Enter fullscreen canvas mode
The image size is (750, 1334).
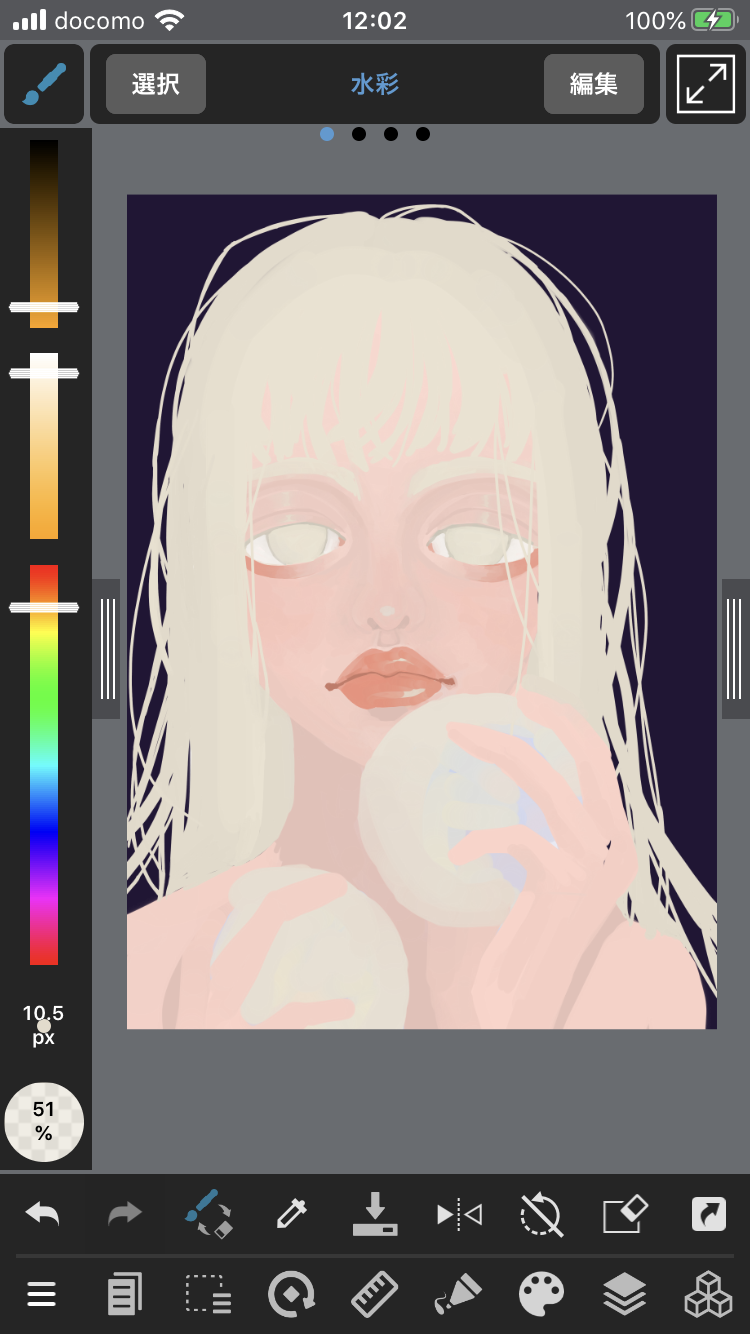705,84
